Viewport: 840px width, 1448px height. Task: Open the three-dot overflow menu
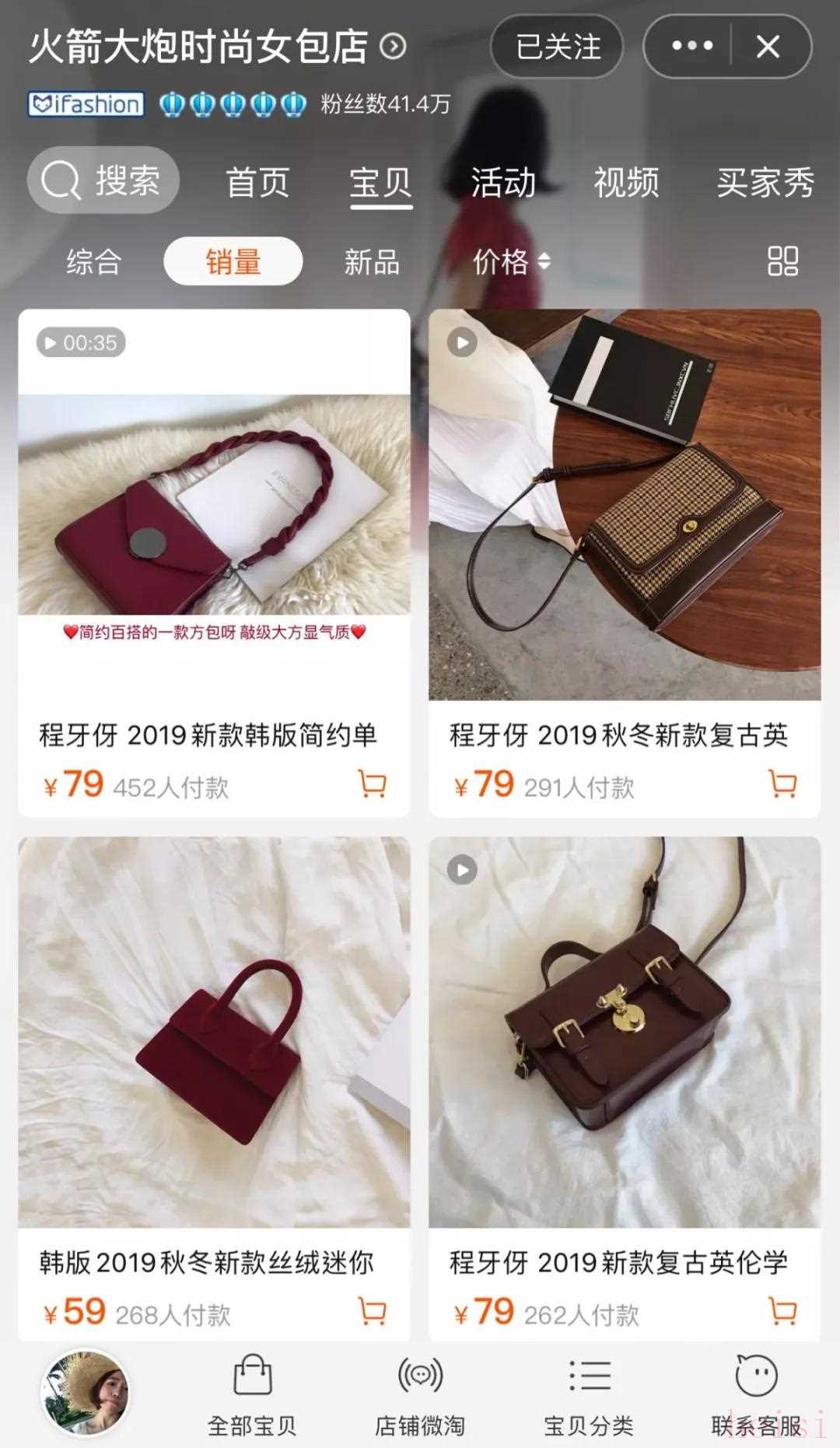(x=691, y=47)
